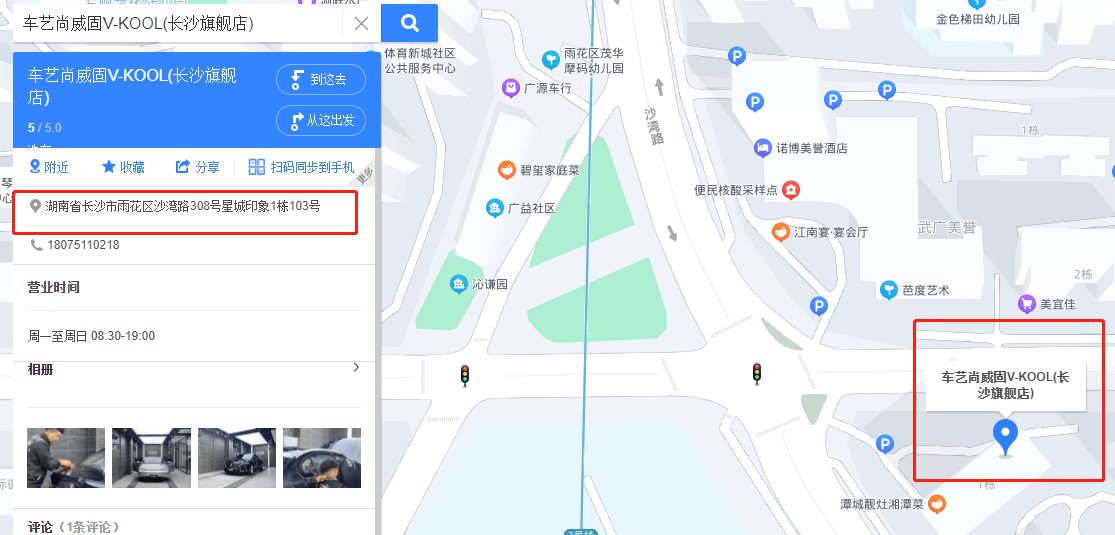The width and height of the screenshot is (1115, 535).
Task: Open the second album photo of garage
Action: [x=151, y=457]
